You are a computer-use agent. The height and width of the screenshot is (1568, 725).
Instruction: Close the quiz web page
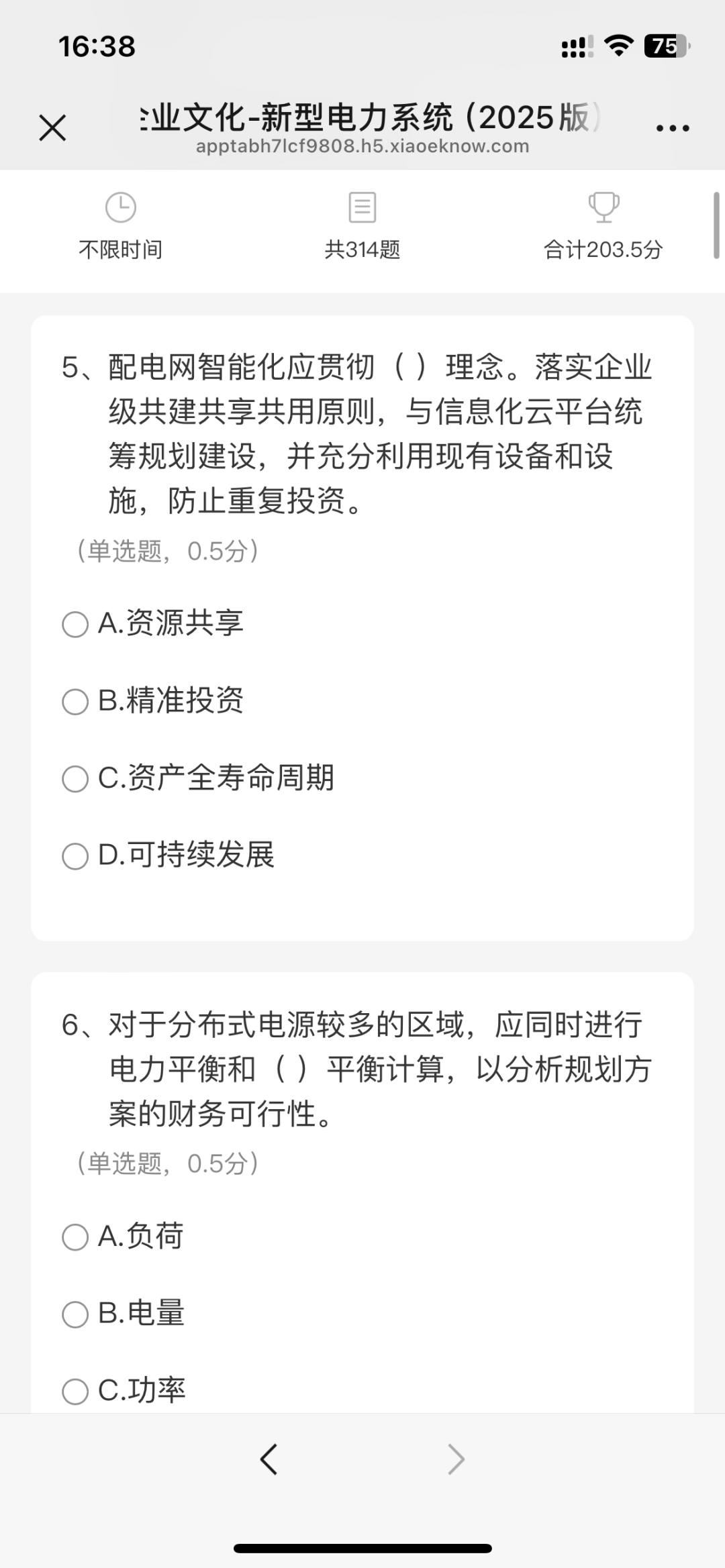tap(52, 127)
